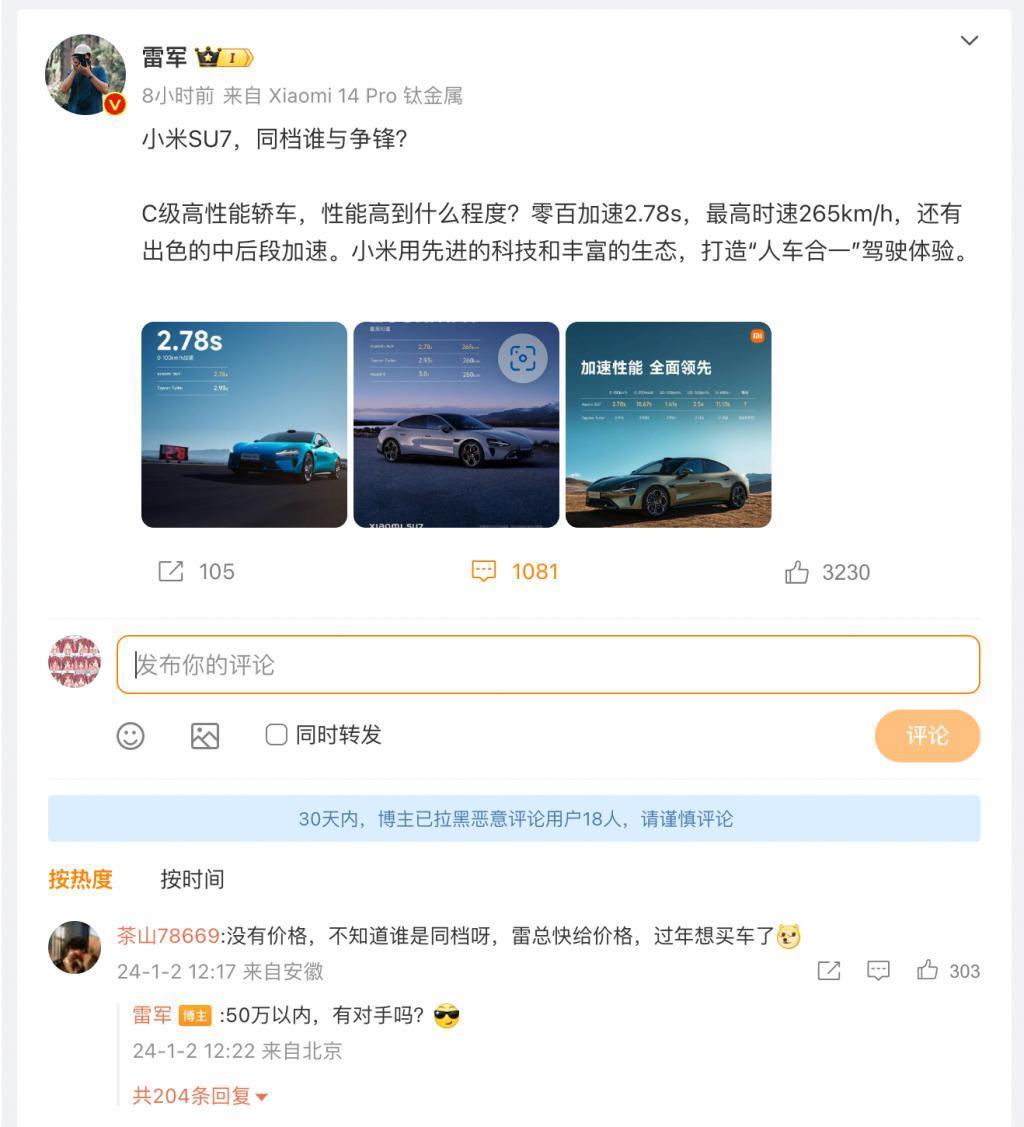1024x1127 pixels.
Task: Switch to the 按时间 sorting tab
Action: point(192,880)
